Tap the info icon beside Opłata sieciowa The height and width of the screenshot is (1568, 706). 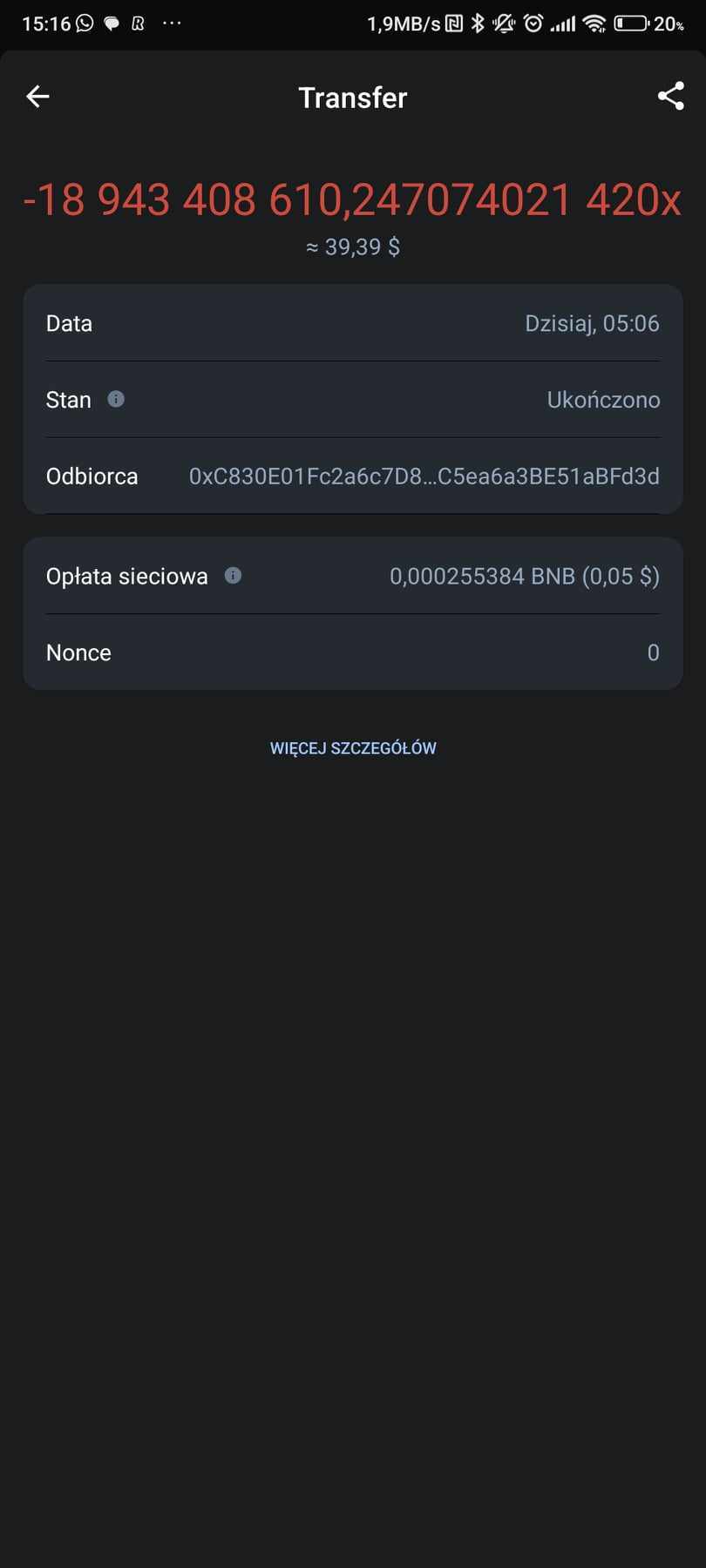pyautogui.click(x=233, y=576)
